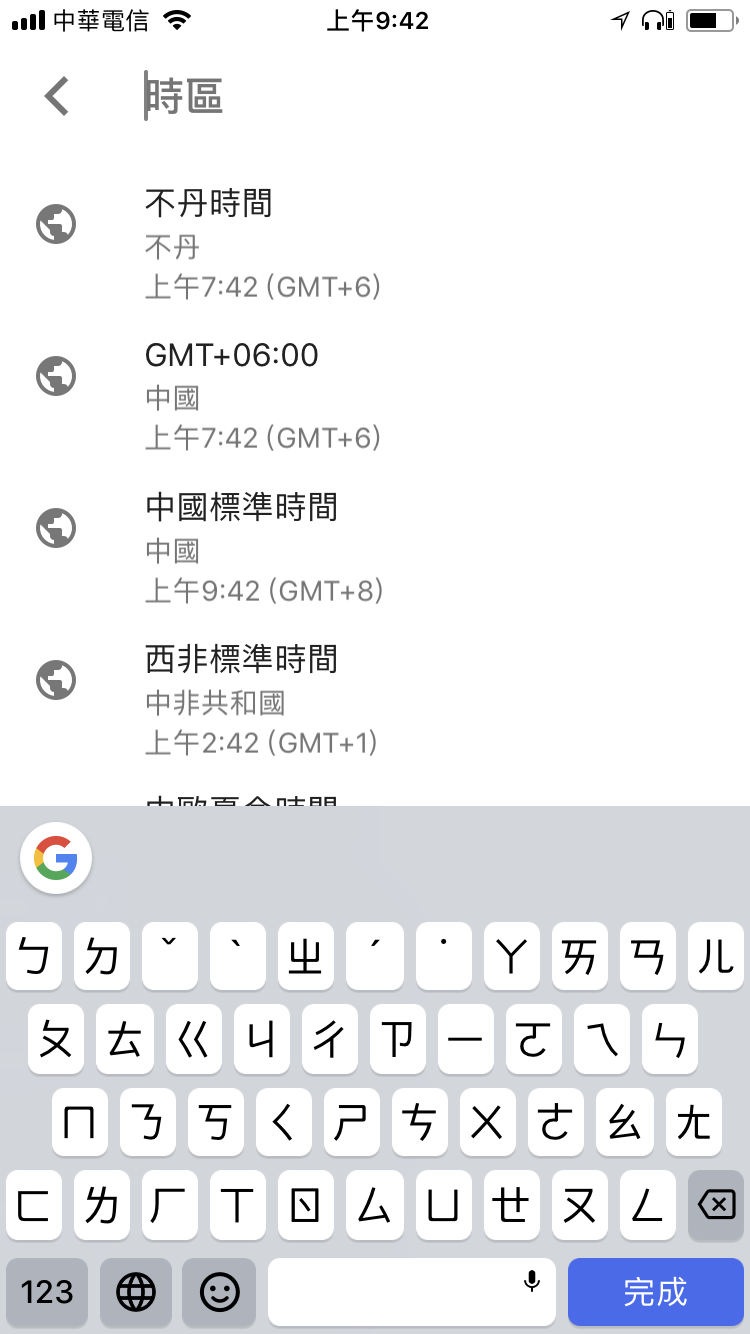Go back using the arrow icon
The image size is (750, 1334).
57,96
